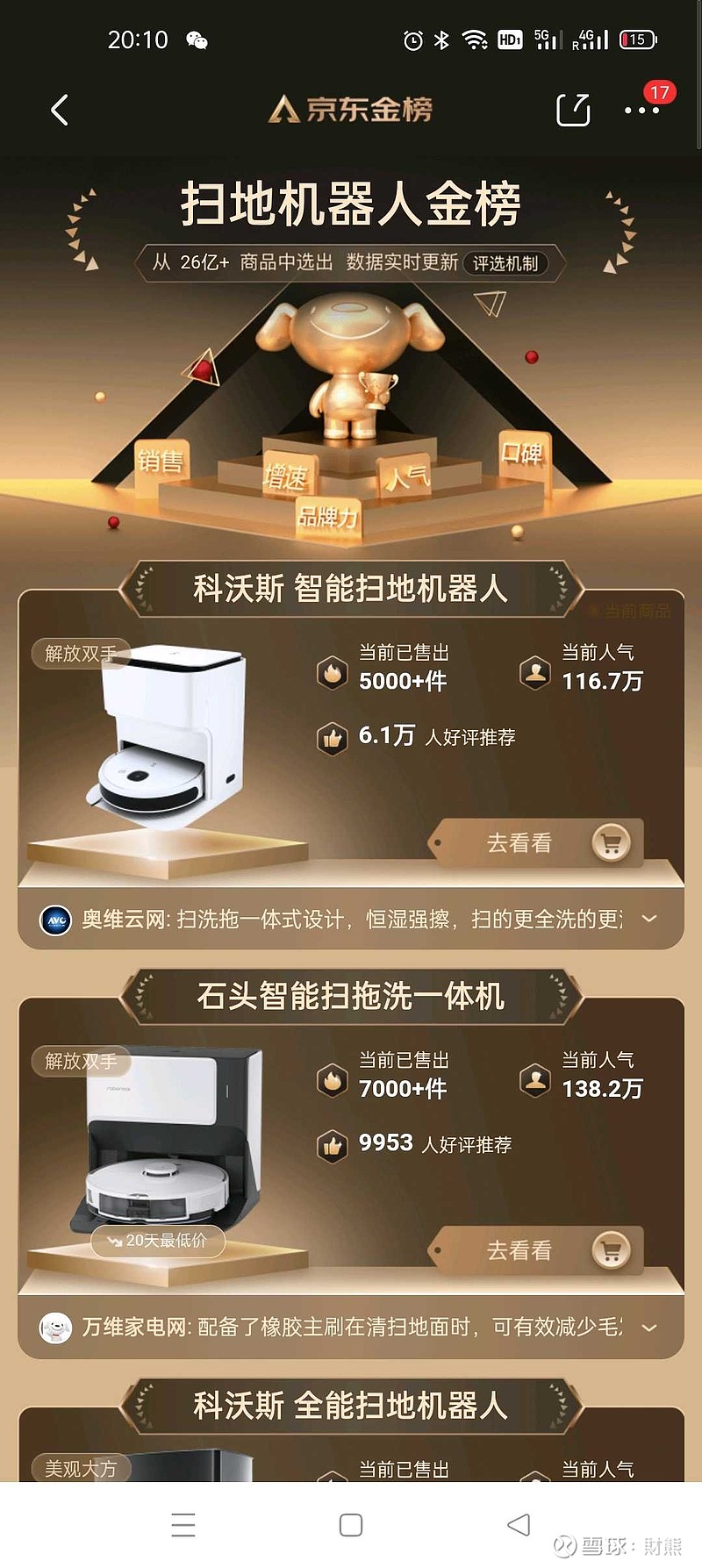Viewport: 702px width, 1568px height.
Task: Go back using the header arrow
Action: (x=60, y=111)
